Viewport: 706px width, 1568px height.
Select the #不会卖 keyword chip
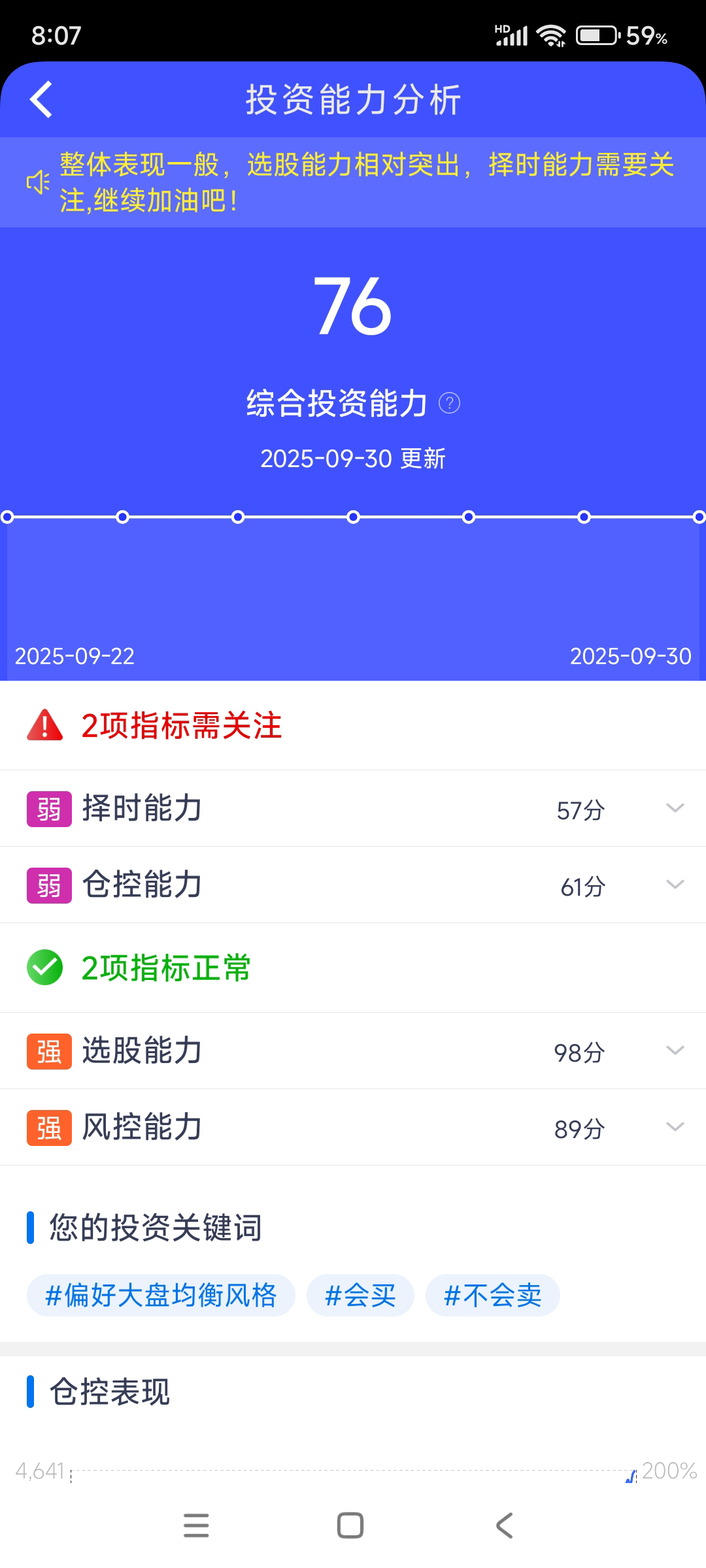(x=492, y=1295)
